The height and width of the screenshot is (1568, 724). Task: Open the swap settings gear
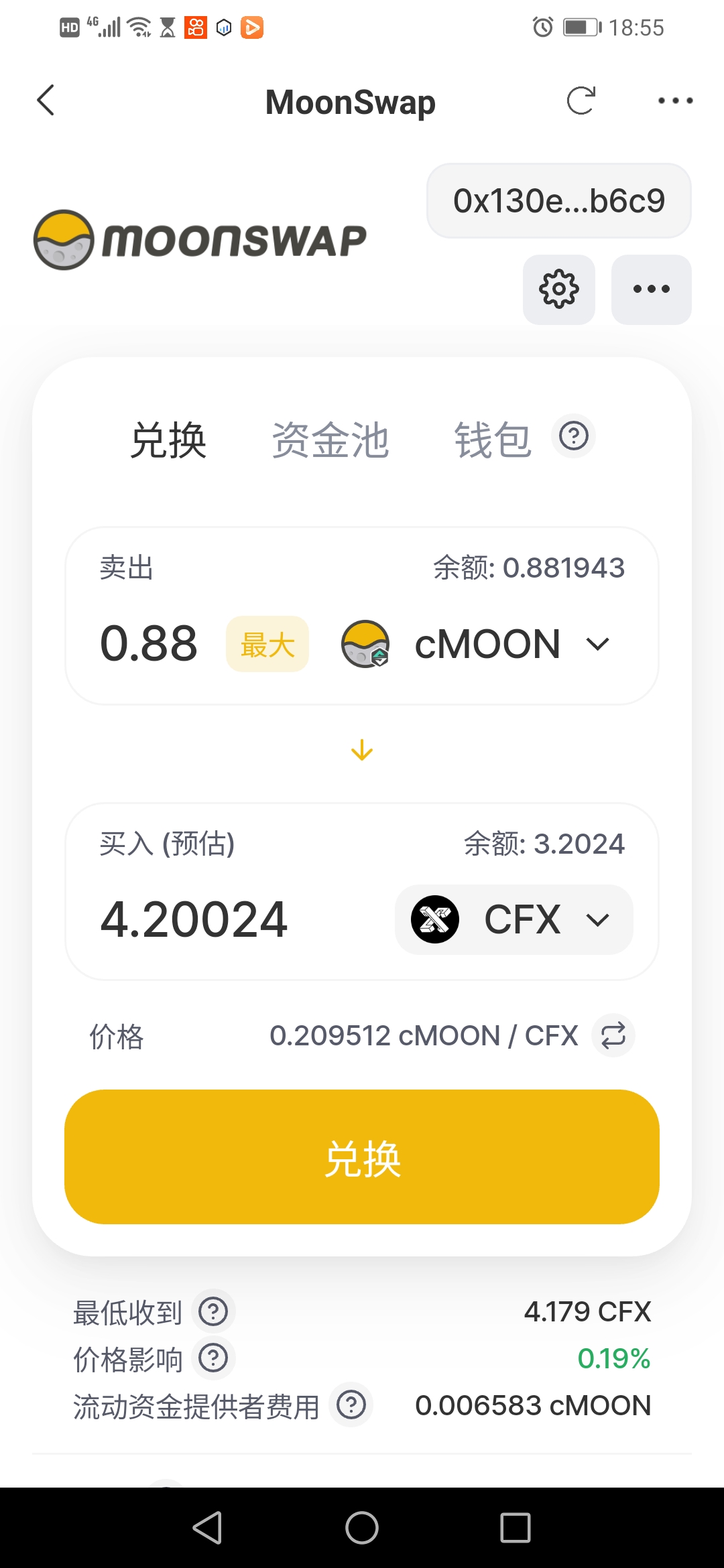tap(559, 289)
